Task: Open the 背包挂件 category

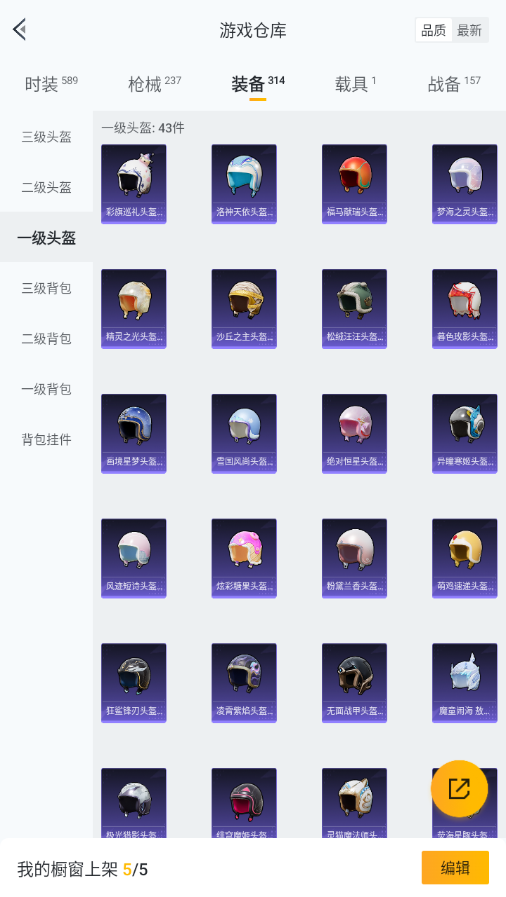Action: pyautogui.click(x=46, y=439)
